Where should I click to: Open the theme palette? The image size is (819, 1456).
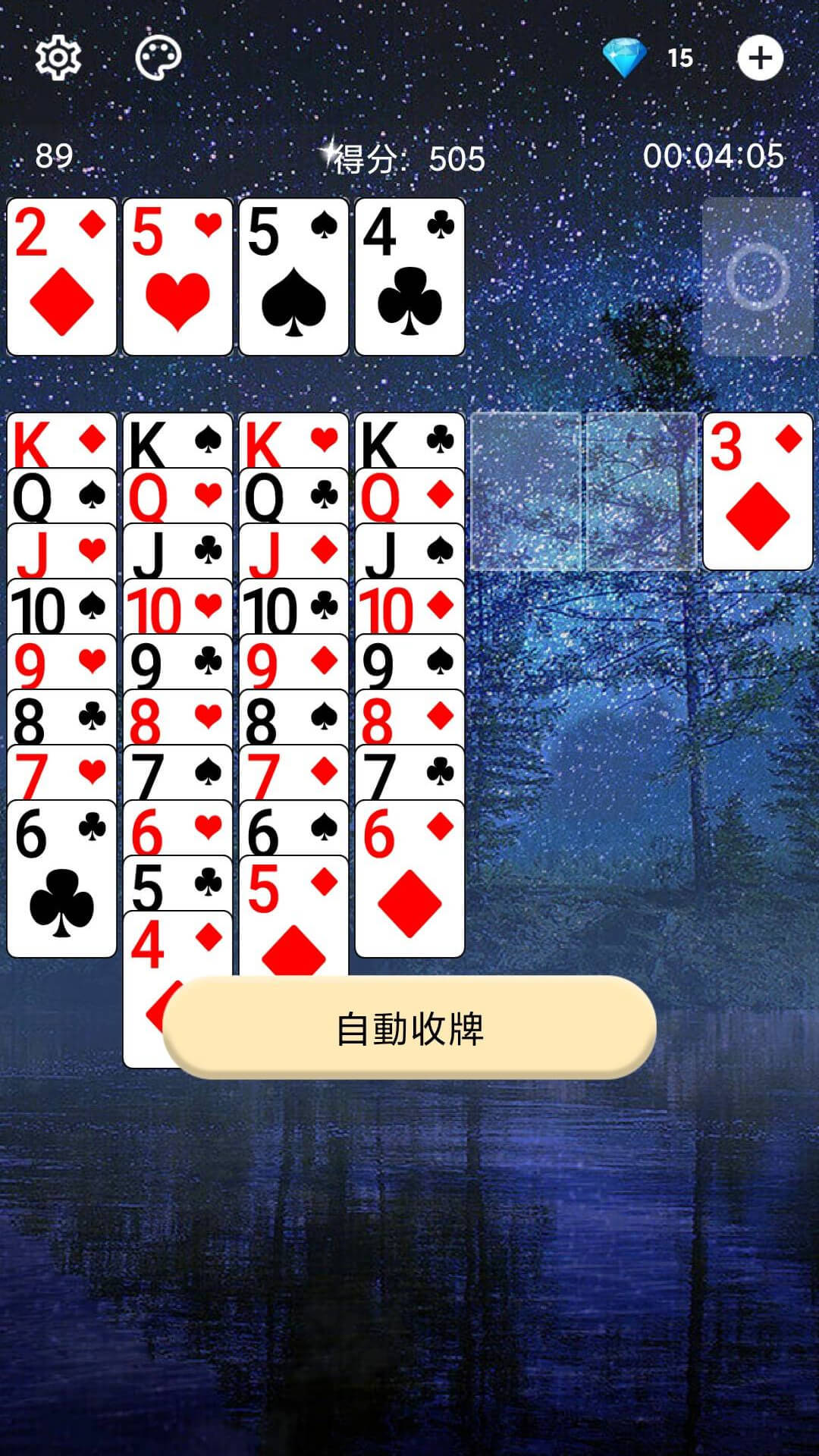point(158,58)
